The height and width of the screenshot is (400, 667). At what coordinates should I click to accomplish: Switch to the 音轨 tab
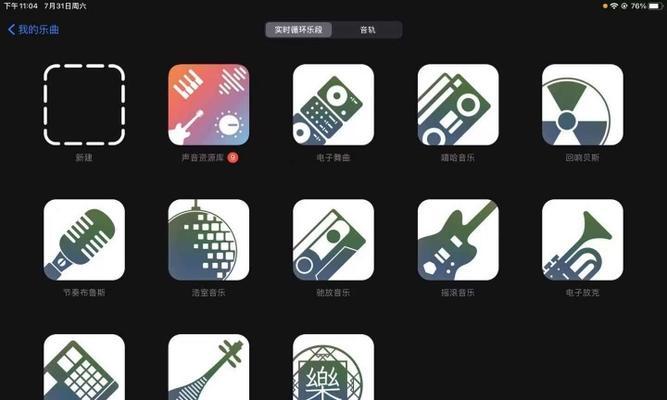(x=368, y=30)
